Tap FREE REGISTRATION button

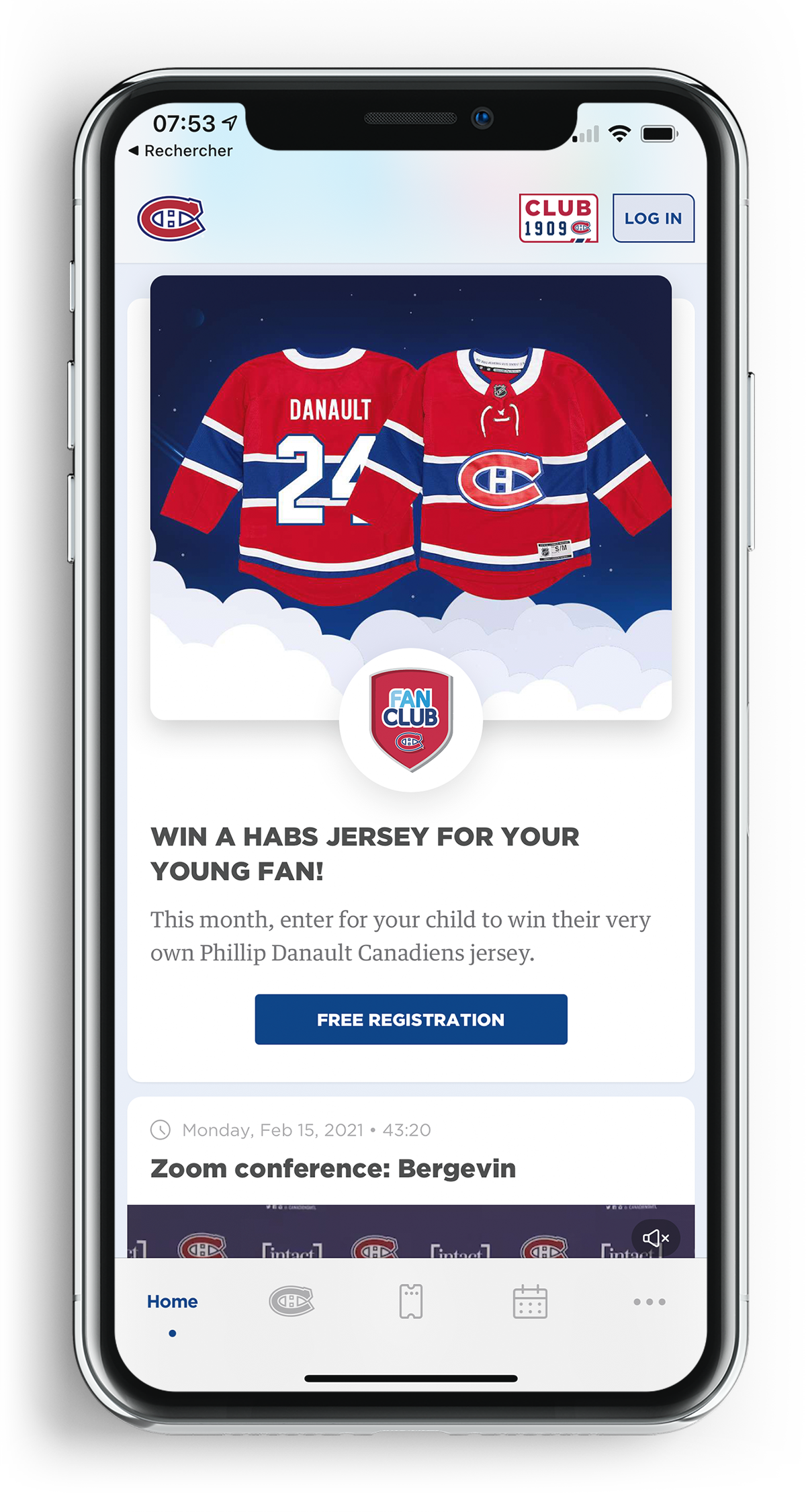tap(410, 1019)
